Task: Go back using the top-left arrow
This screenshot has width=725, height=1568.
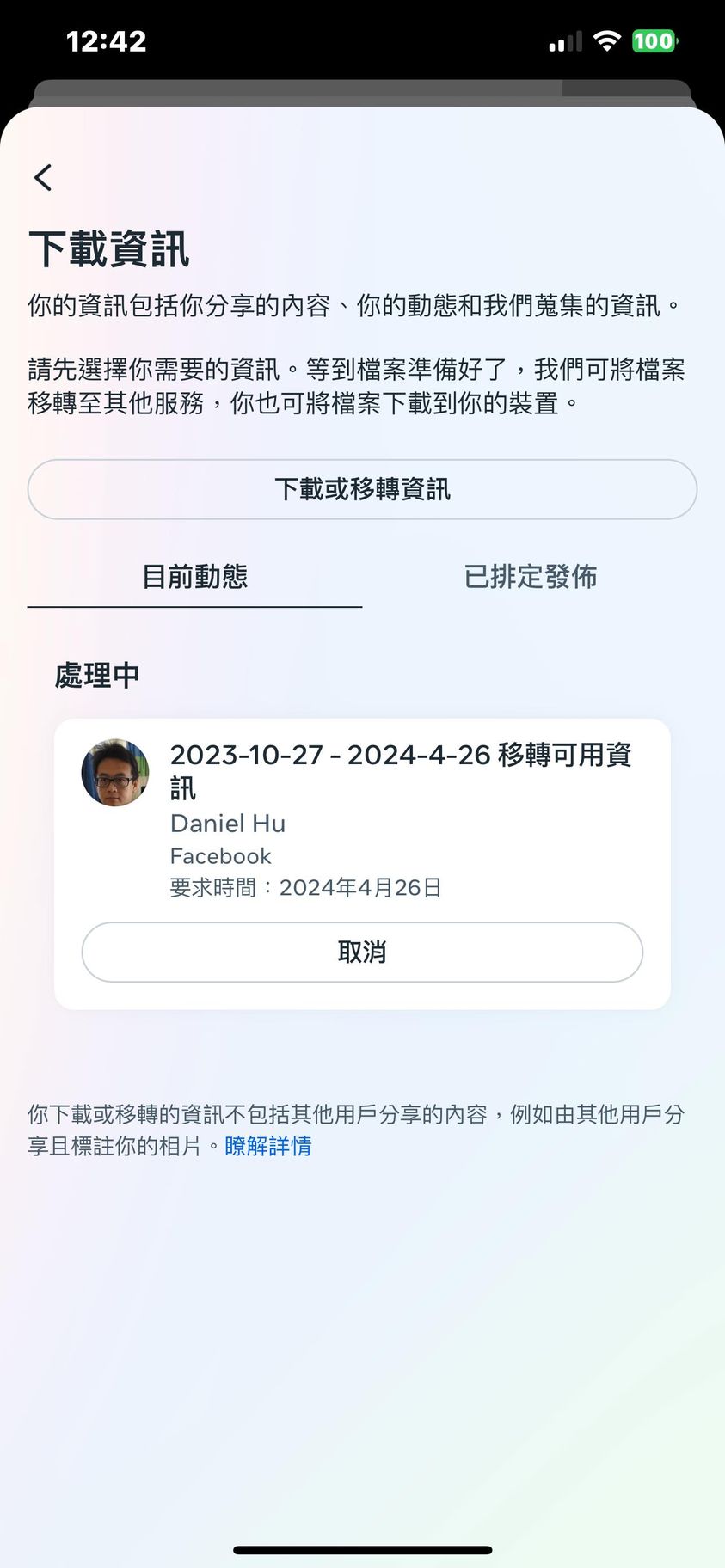Action: (43, 178)
